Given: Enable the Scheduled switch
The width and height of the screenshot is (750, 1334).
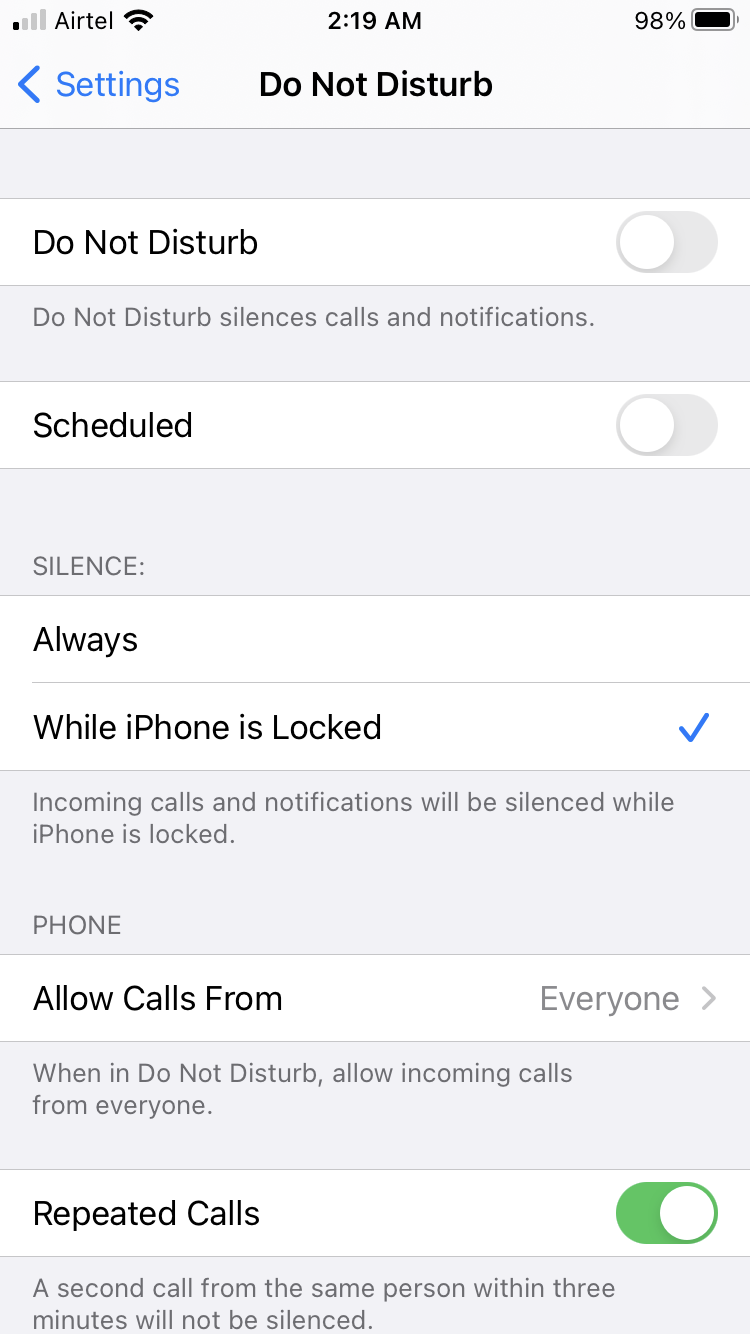Looking at the screenshot, I should 667,425.
